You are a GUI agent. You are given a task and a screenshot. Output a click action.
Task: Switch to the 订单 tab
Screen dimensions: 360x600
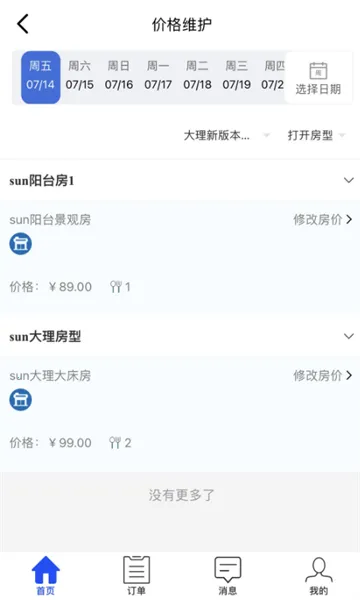tap(137, 576)
